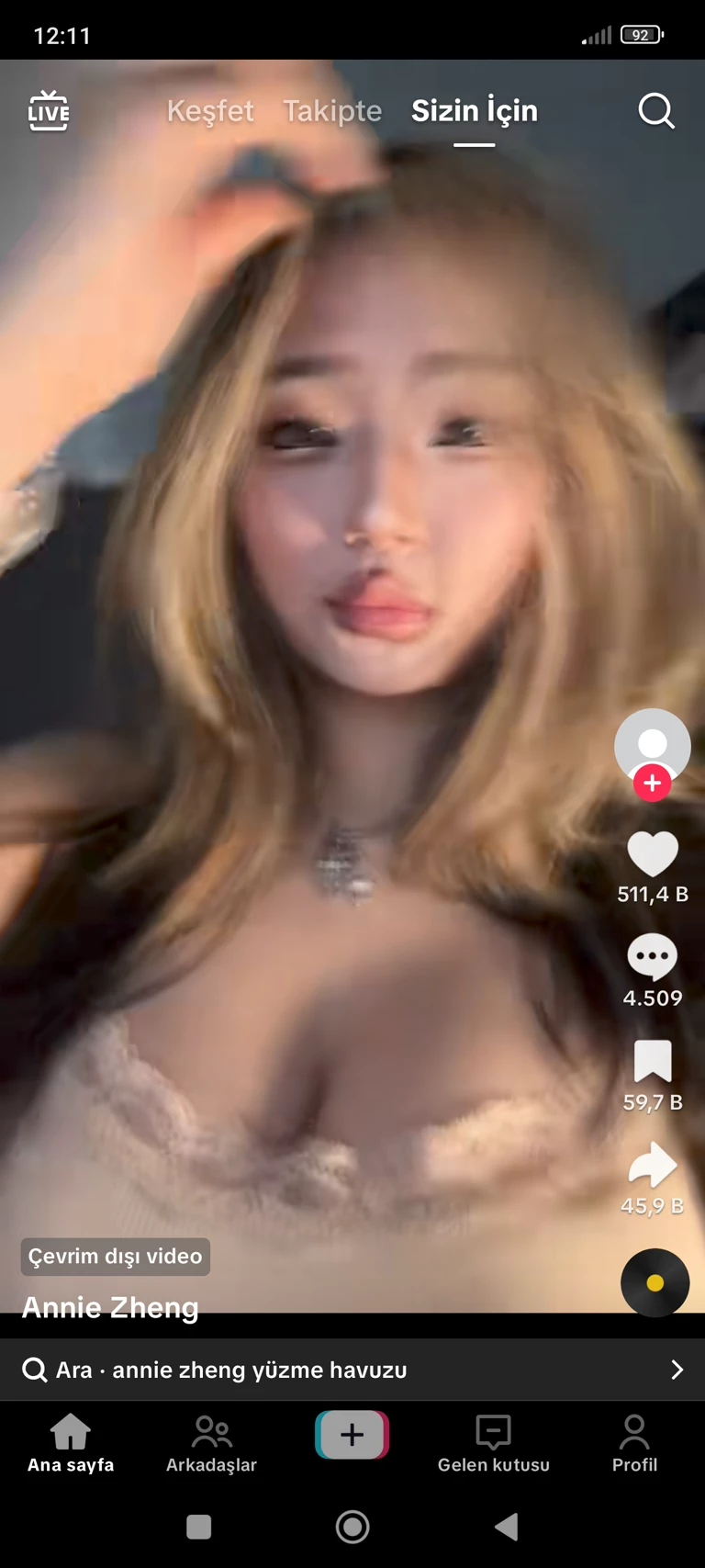Share this video using the arrow icon
Image resolution: width=705 pixels, height=1568 pixels.
pyautogui.click(x=652, y=1165)
